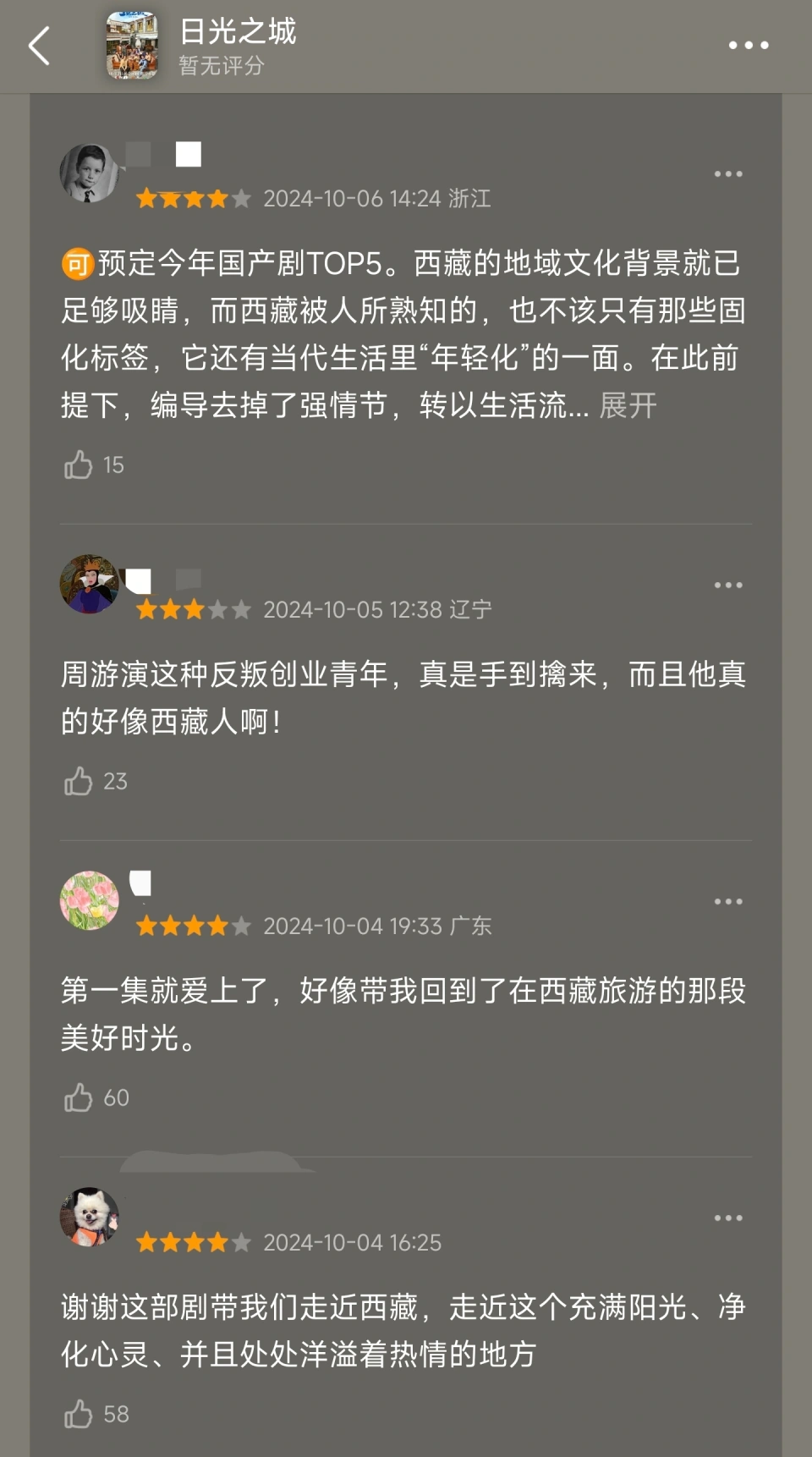Image resolution: width=812 pixels, height=1457 pixels.
Task: Open the 日光之城 drama thumbnail
Action: click(132, 46)
